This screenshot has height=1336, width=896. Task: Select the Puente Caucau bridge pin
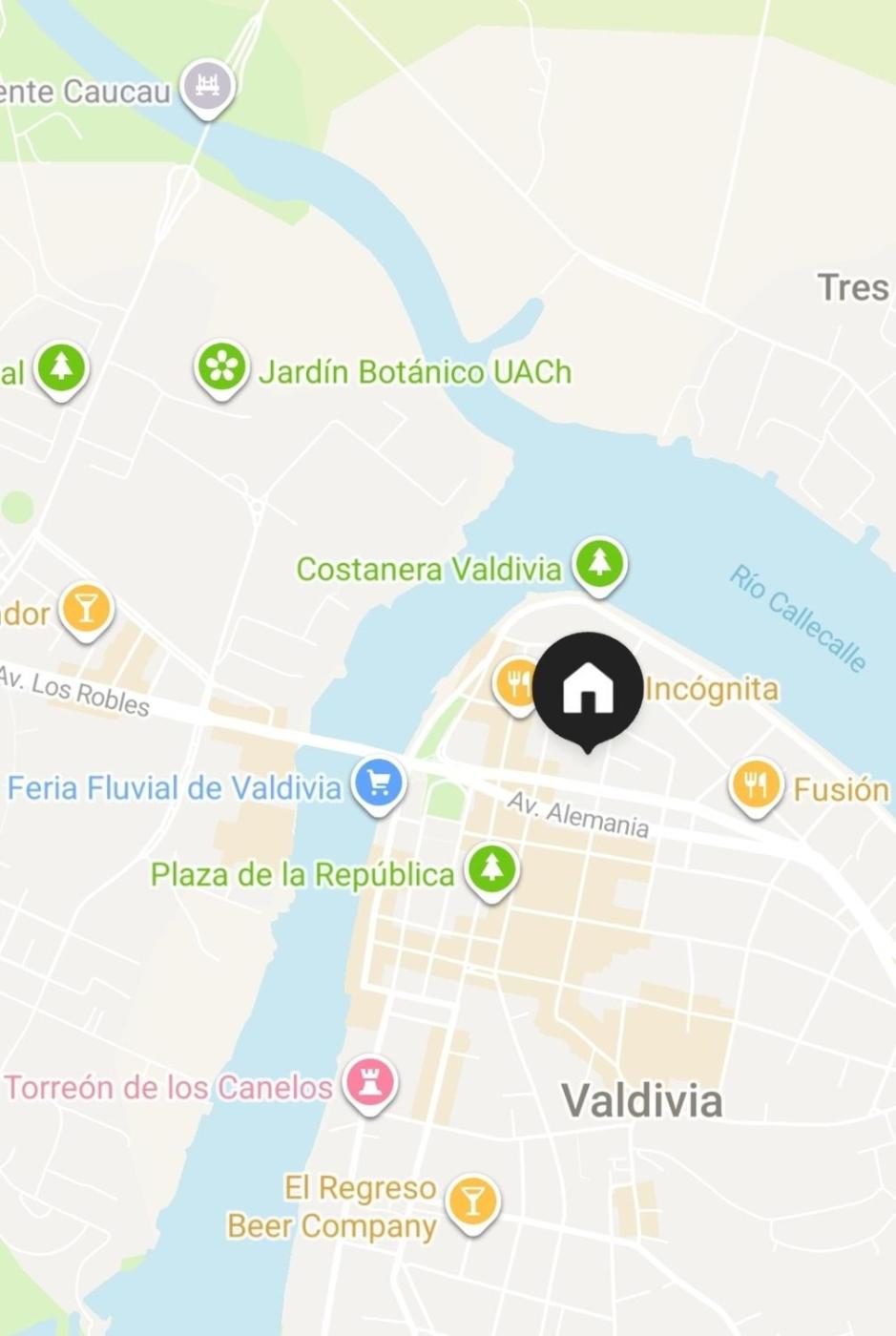click(x=208, y=88)
